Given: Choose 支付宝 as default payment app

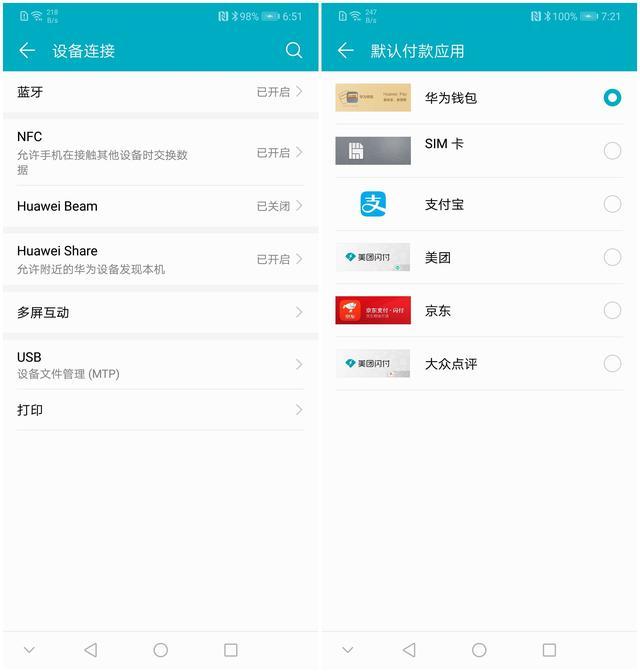Looking at the screenshot, I should tap(612, 204).
